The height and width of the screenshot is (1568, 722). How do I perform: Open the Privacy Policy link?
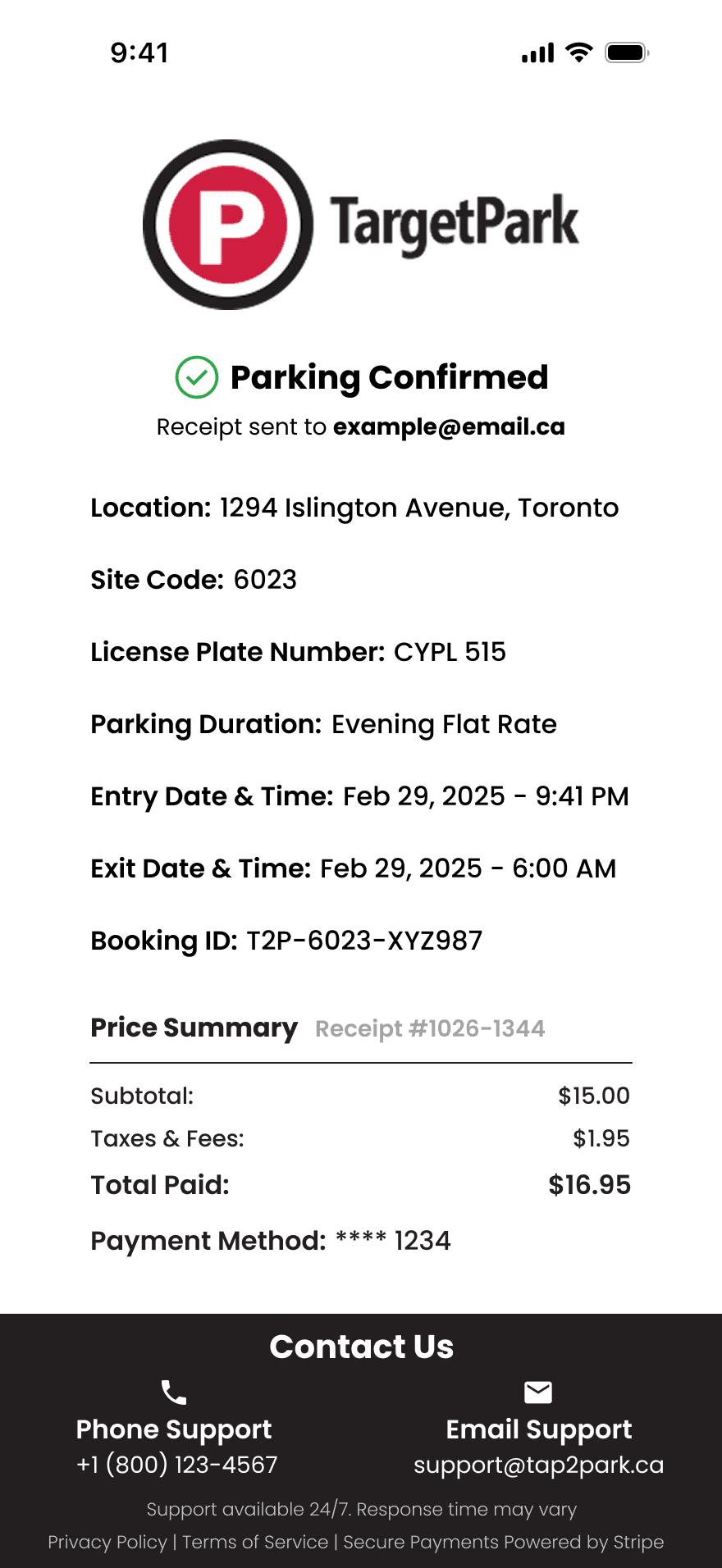coord(107,1542)
